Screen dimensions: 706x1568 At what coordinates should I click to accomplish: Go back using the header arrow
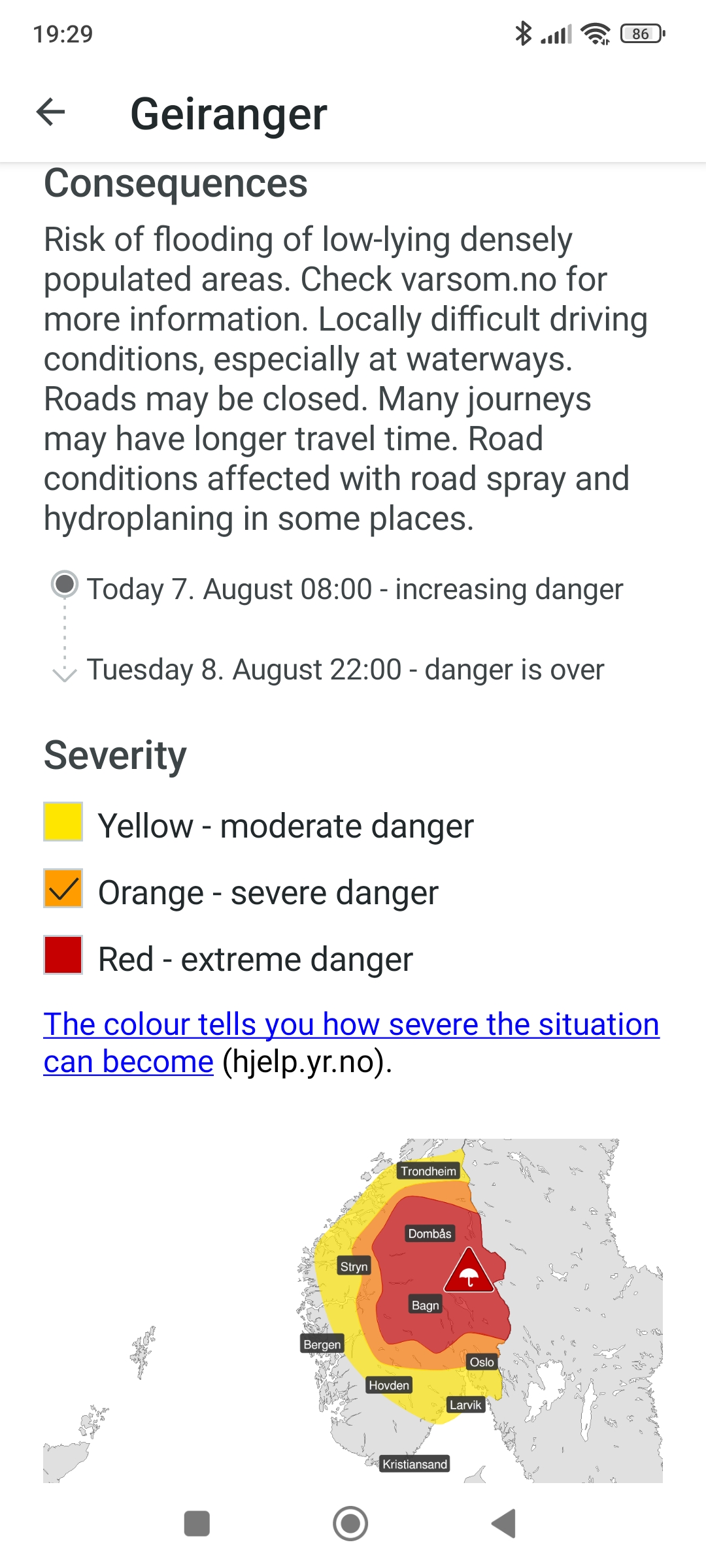click(50, 112)
